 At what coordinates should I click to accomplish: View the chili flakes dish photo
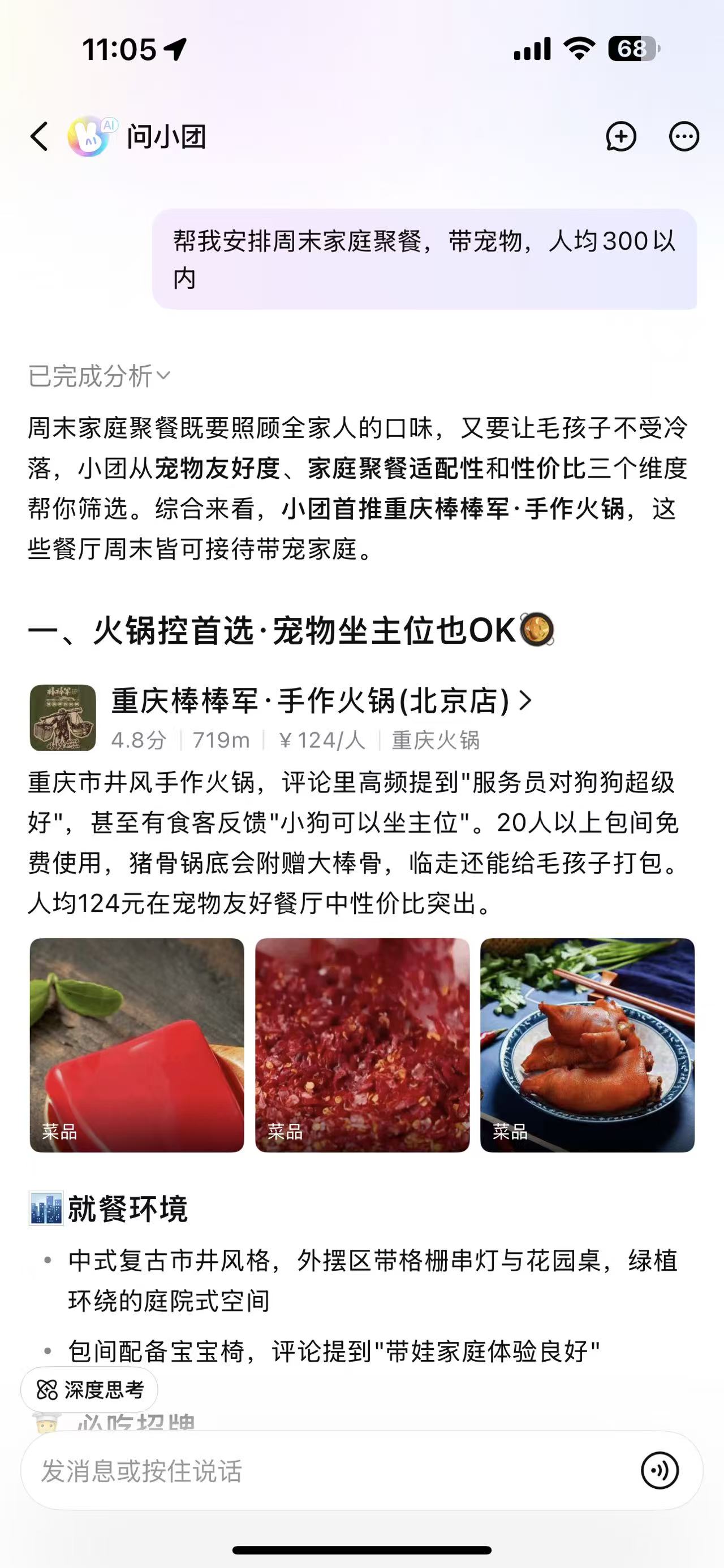(x=363, y=1045)
